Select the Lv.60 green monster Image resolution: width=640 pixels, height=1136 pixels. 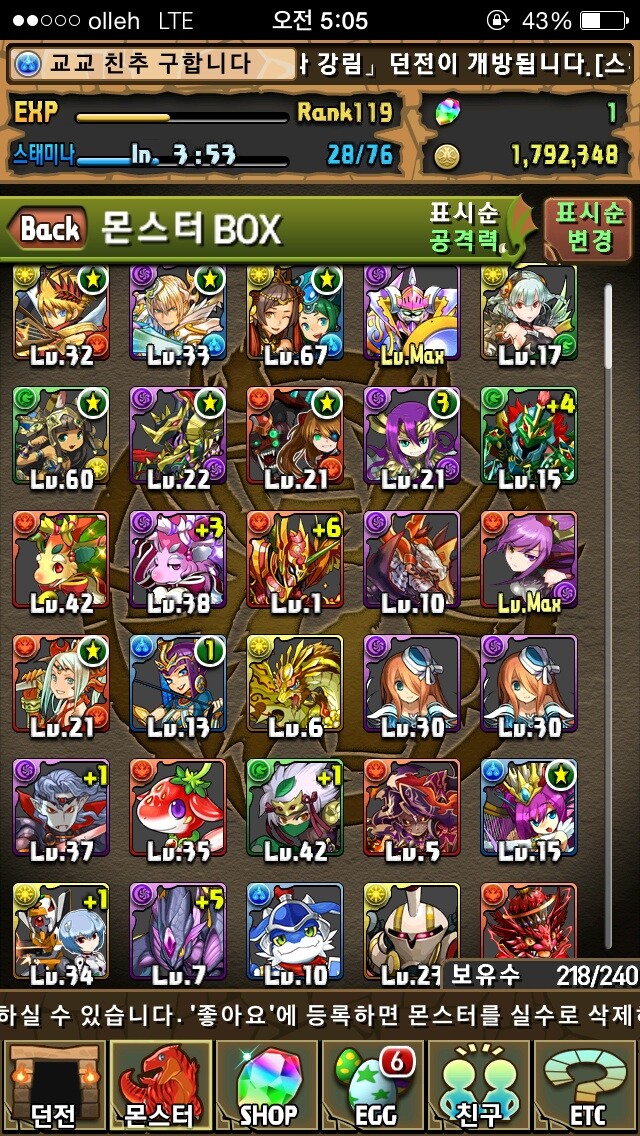pyautogui.click(x=61, y=438)
